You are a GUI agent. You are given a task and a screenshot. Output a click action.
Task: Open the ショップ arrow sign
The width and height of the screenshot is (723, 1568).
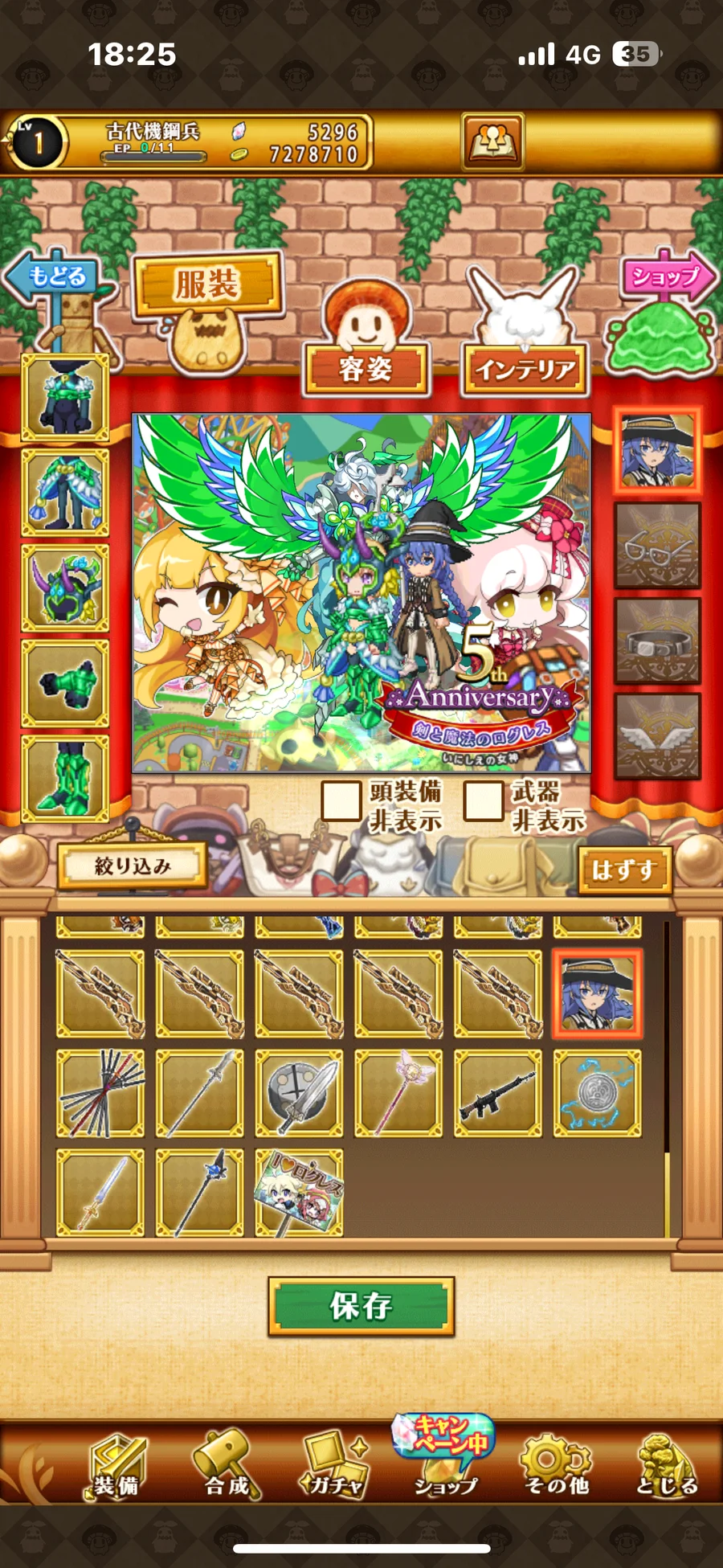tap(666, 277)
